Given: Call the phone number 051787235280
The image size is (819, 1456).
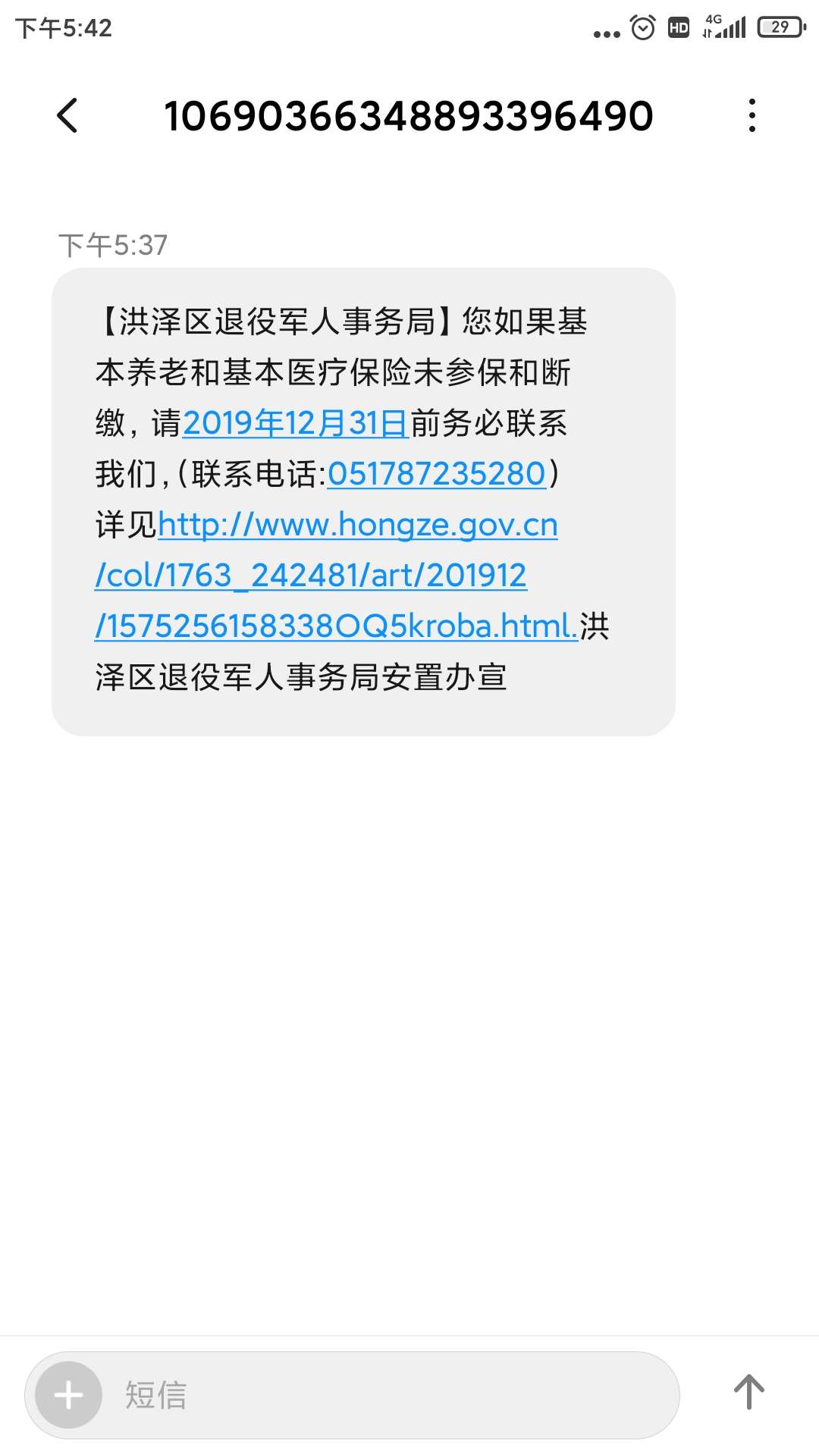Looking at the screenshot, I should point(437,474).
